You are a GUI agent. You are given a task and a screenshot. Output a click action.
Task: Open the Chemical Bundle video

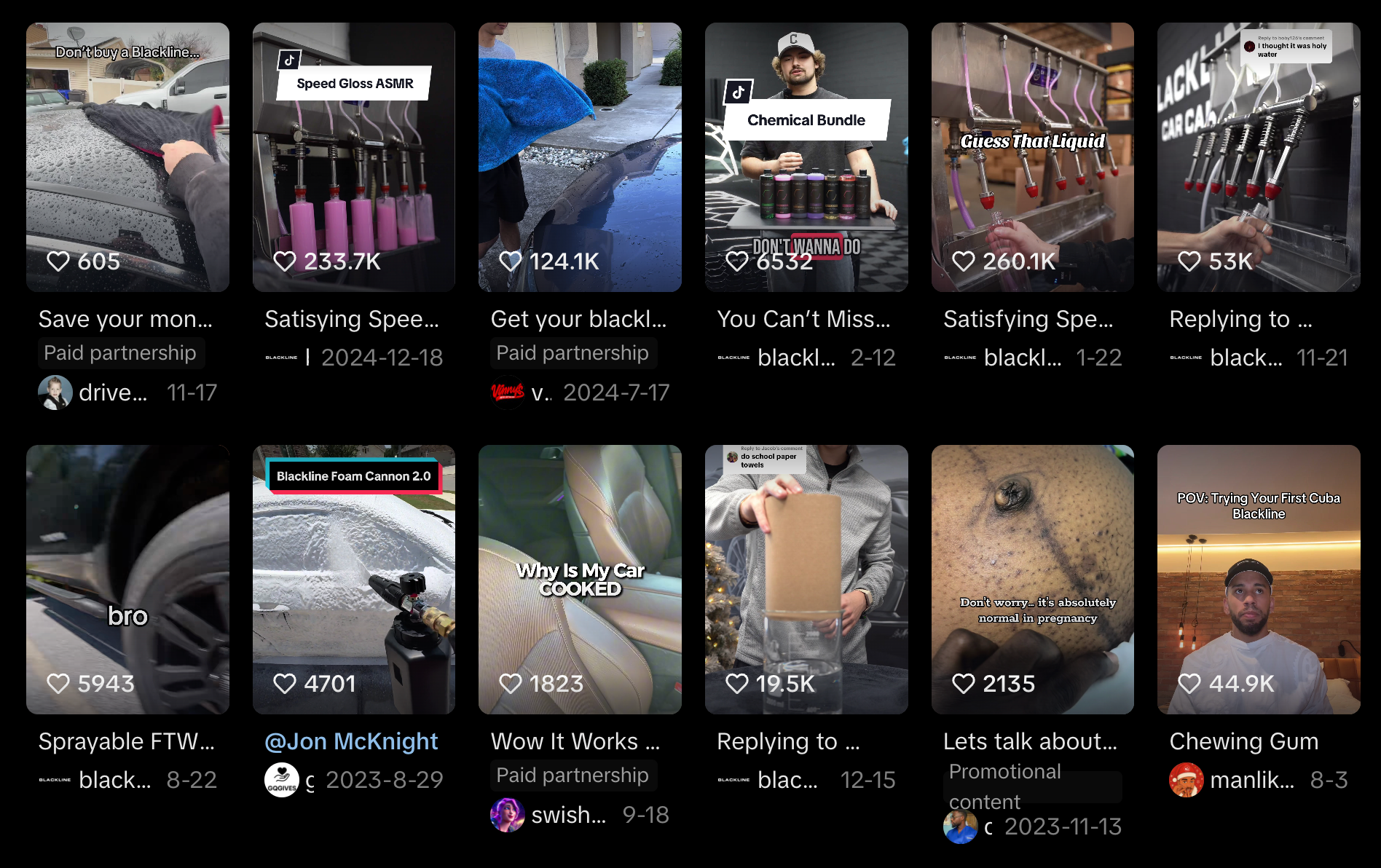[x=806, y=157]
